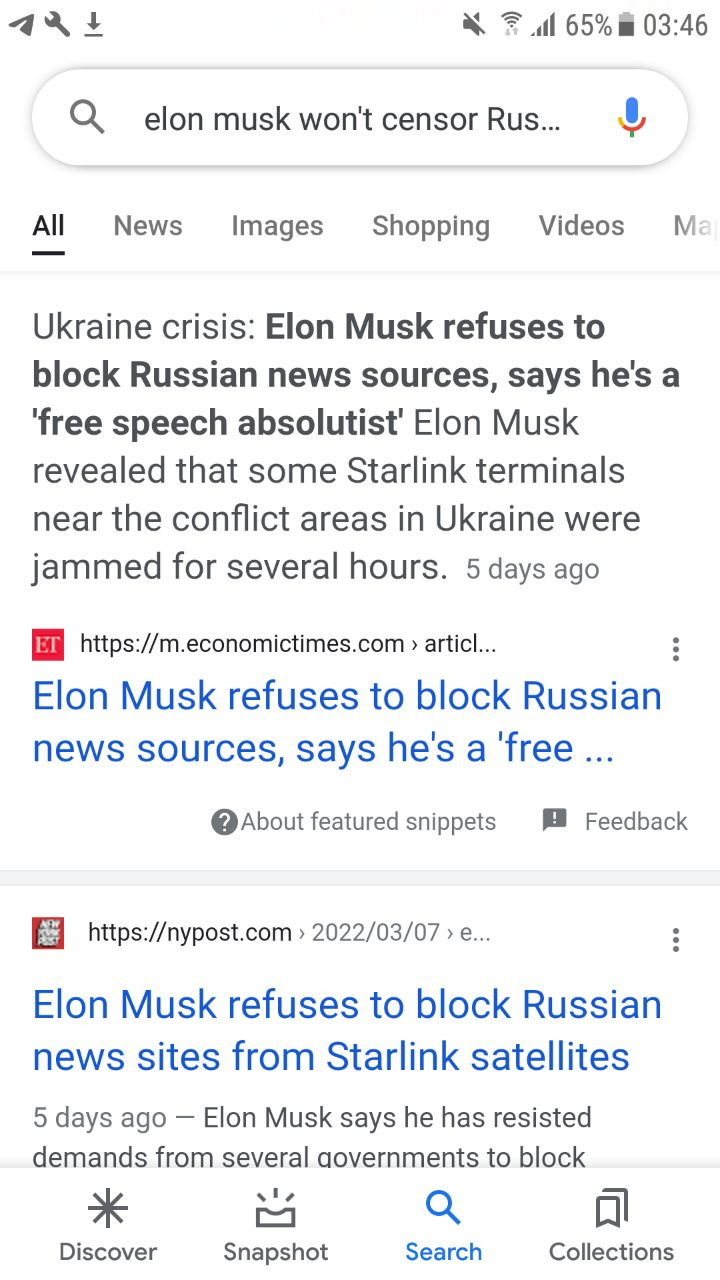Open the Collections tab
The image size is (720, 1280).
pyautogui.click(x=611, y=1226)
